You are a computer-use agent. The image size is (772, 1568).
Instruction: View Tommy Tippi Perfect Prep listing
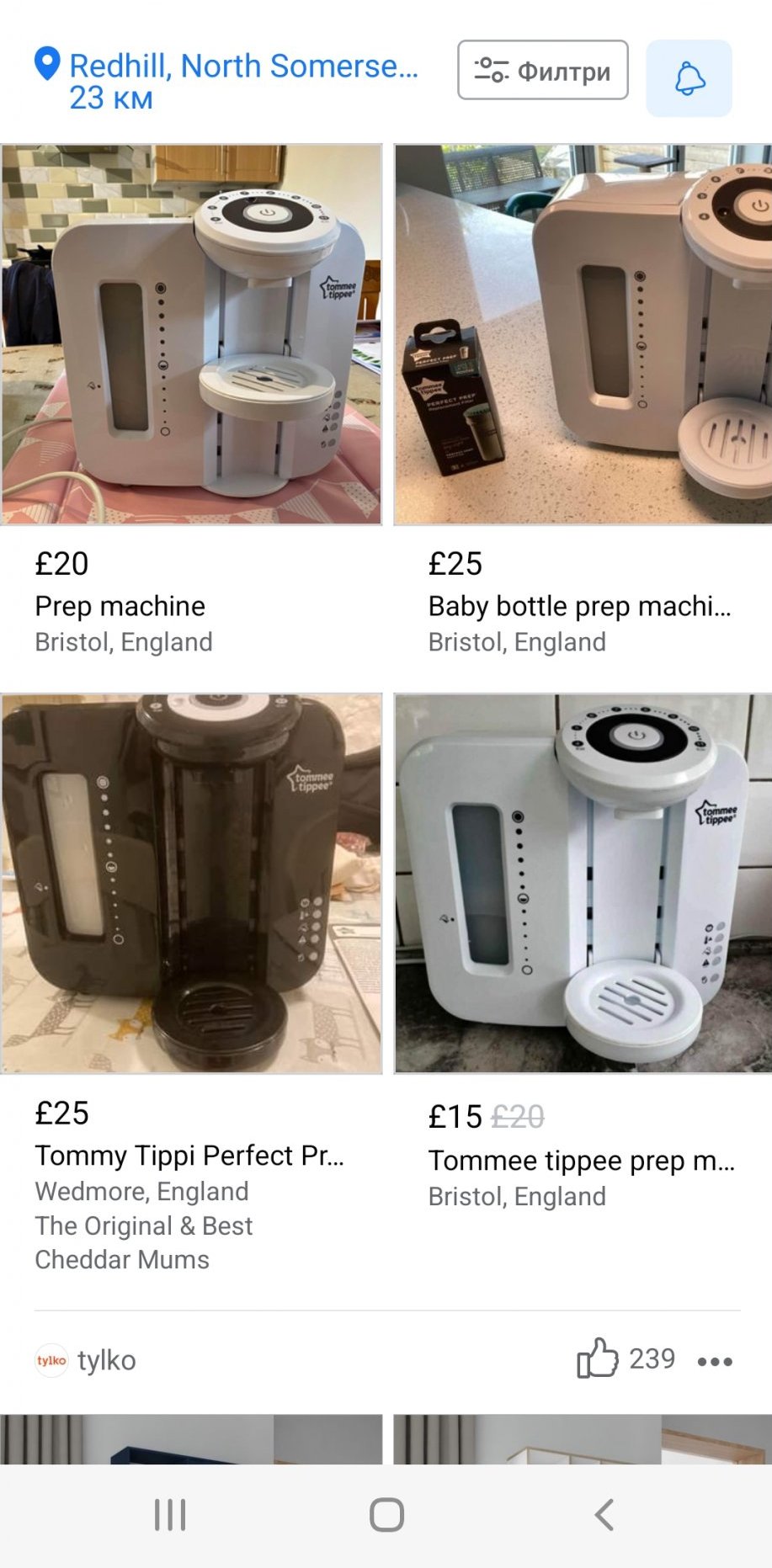pyautogui.click(x=192, y=884)
